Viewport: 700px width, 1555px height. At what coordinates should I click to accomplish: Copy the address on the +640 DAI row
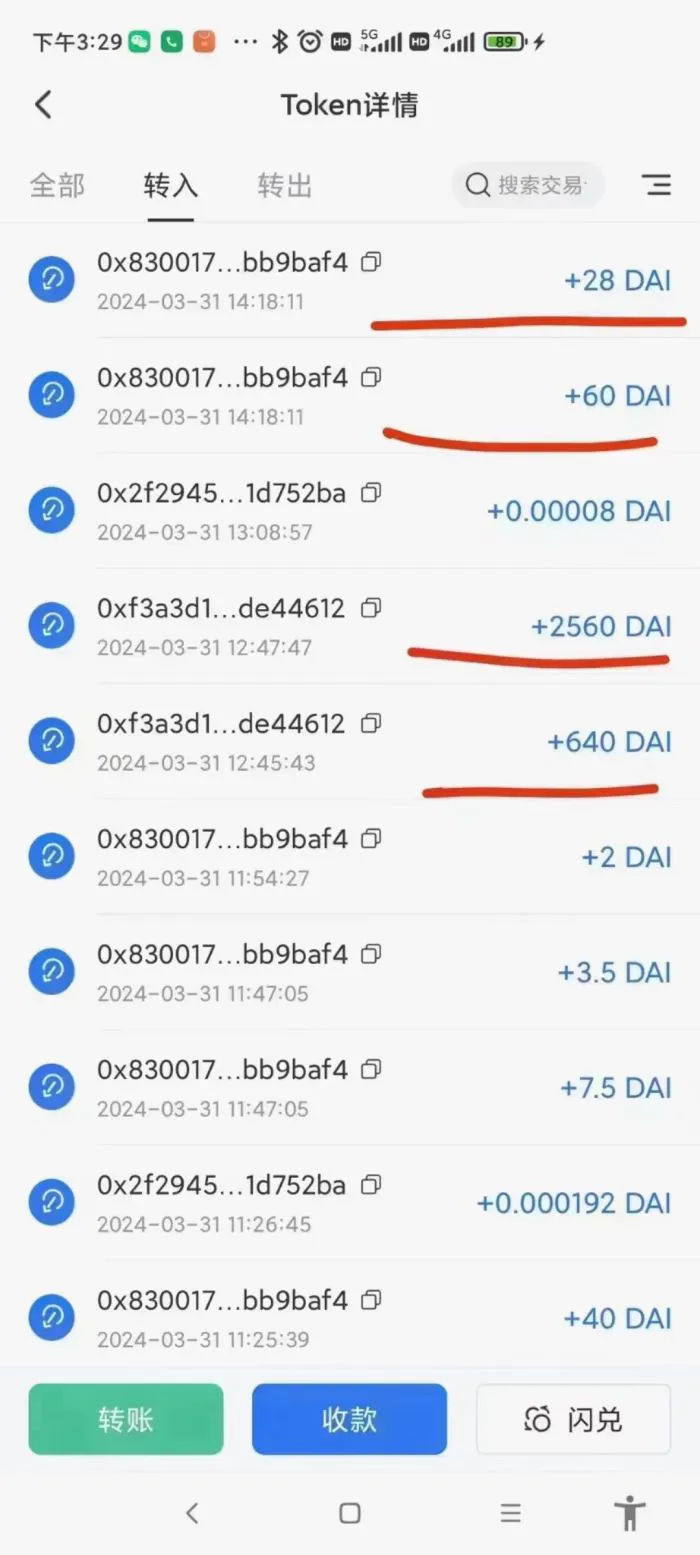[x=371, y=723]
